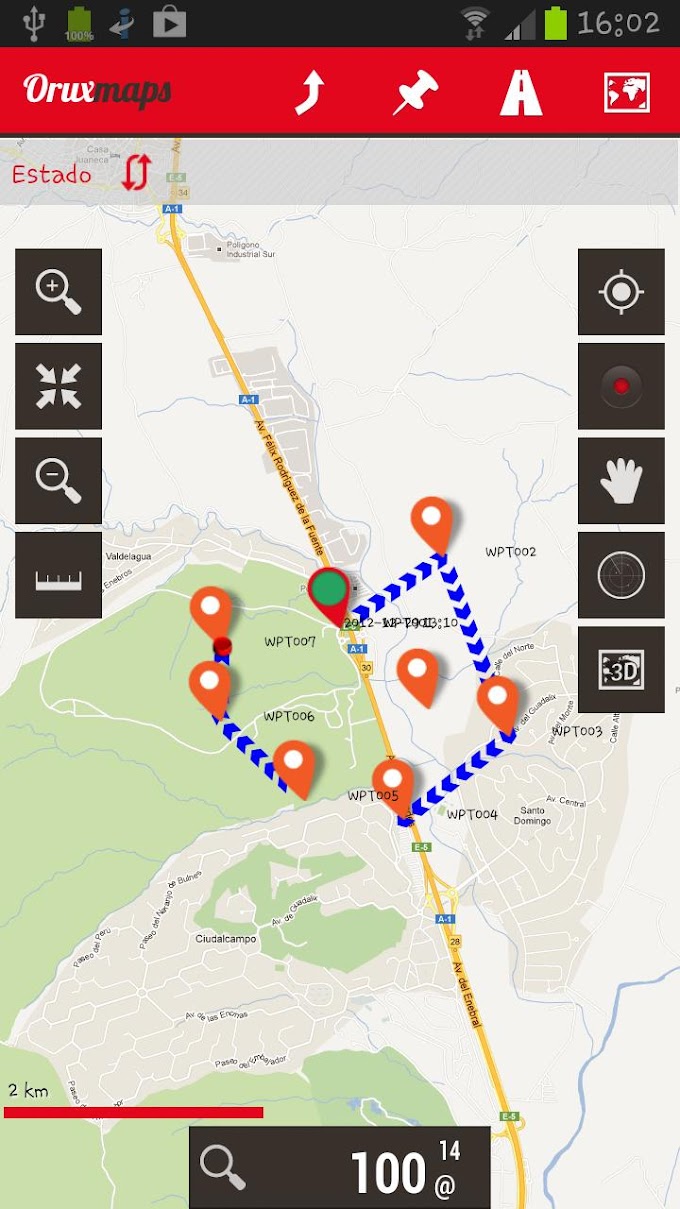680x1209 pixels.
Task: Open the radar circle button
Action: click(x=621, y=575)
